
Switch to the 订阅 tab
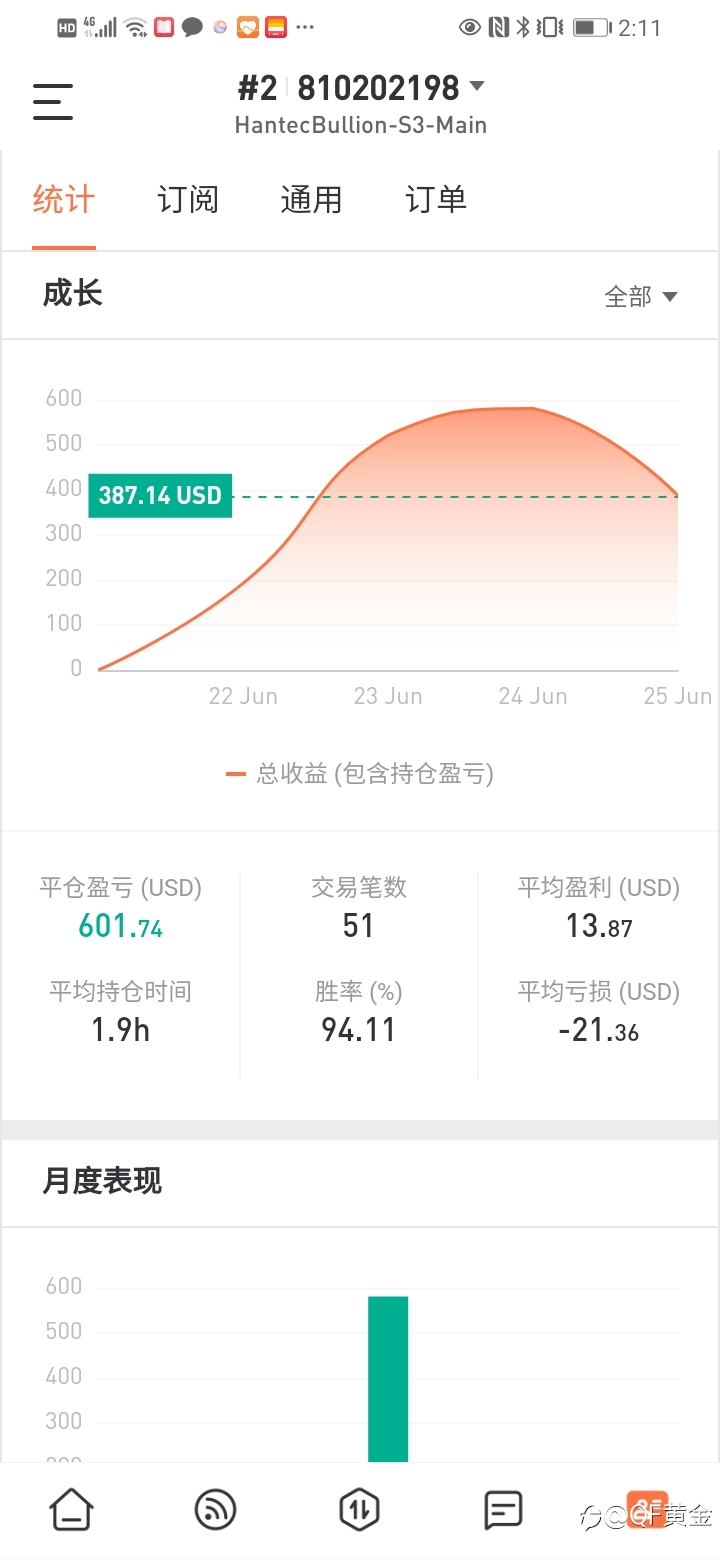[187, 199]
